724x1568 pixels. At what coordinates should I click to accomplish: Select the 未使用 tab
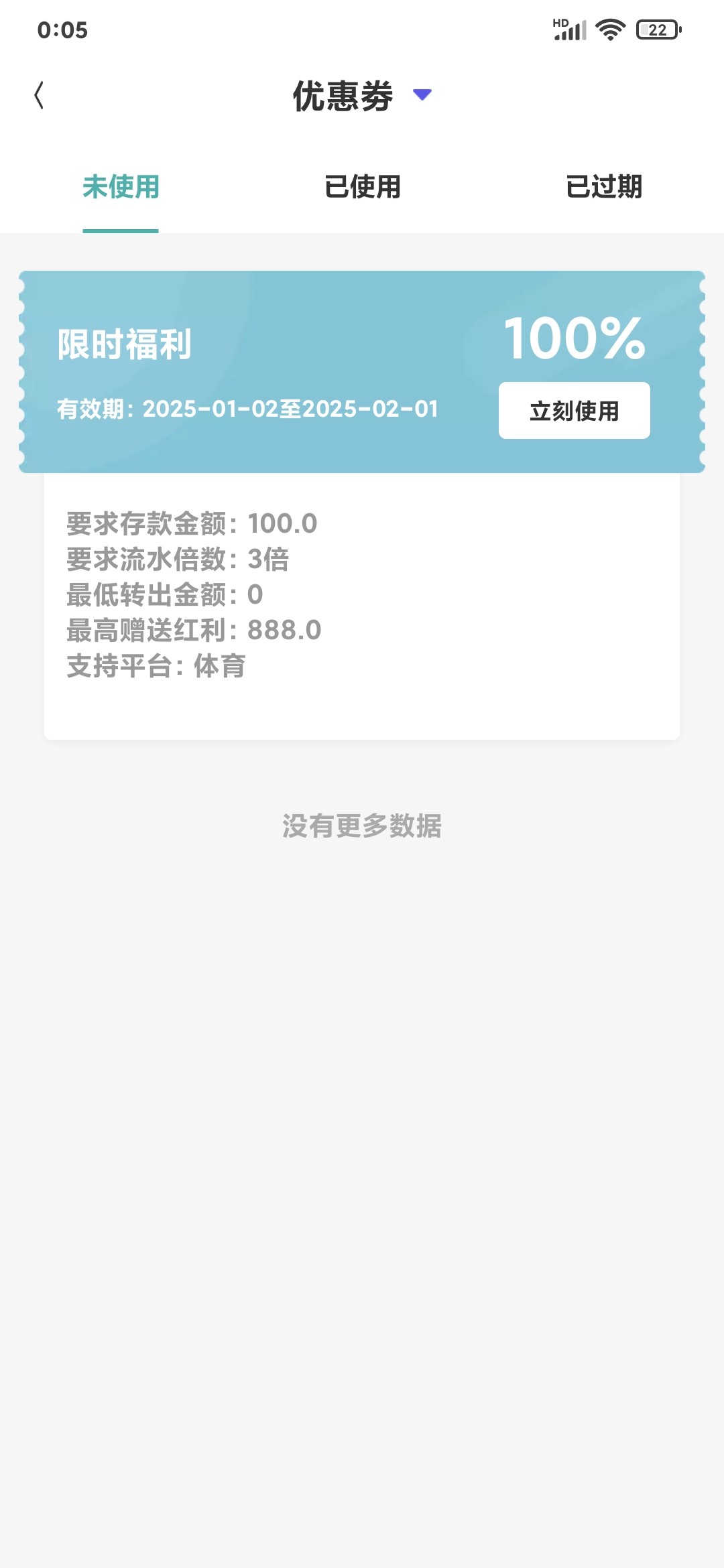pos(121,187)
